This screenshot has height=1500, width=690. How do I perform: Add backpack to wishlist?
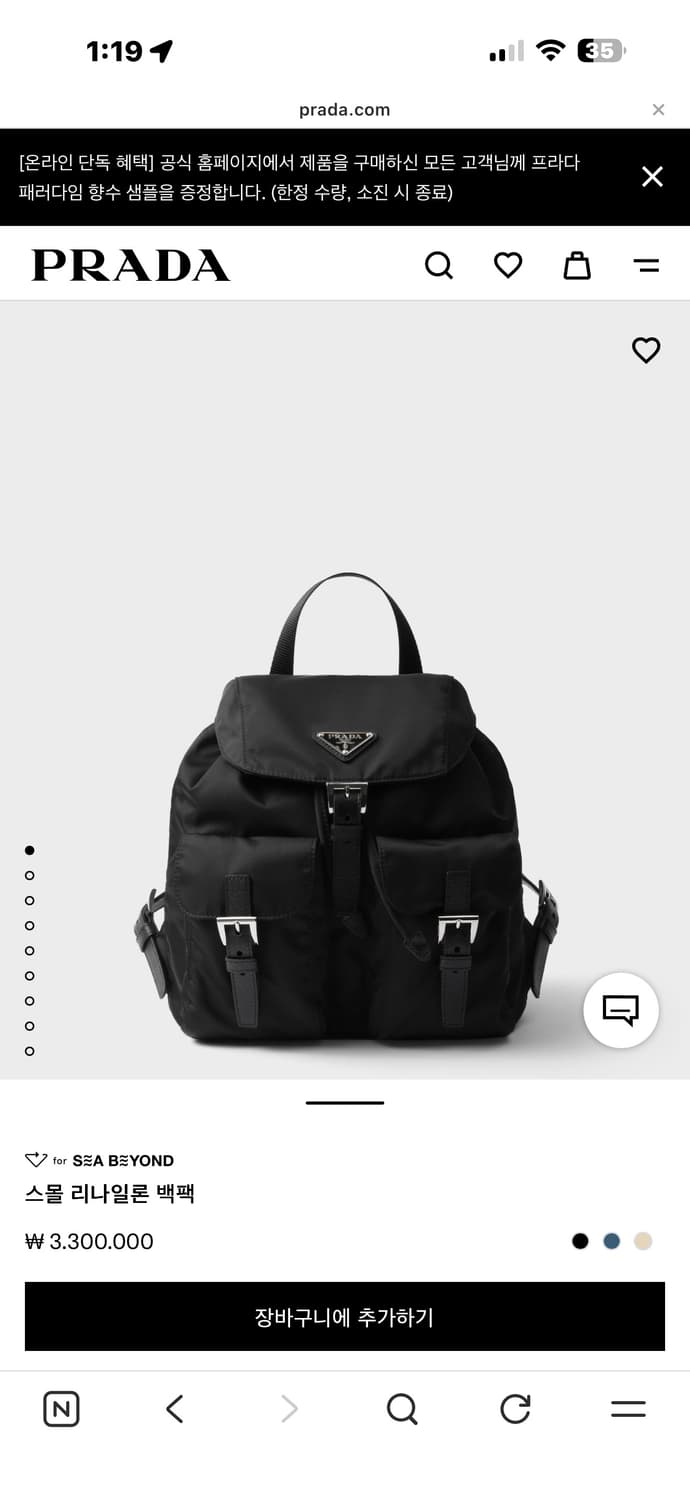tap(646, 350)
